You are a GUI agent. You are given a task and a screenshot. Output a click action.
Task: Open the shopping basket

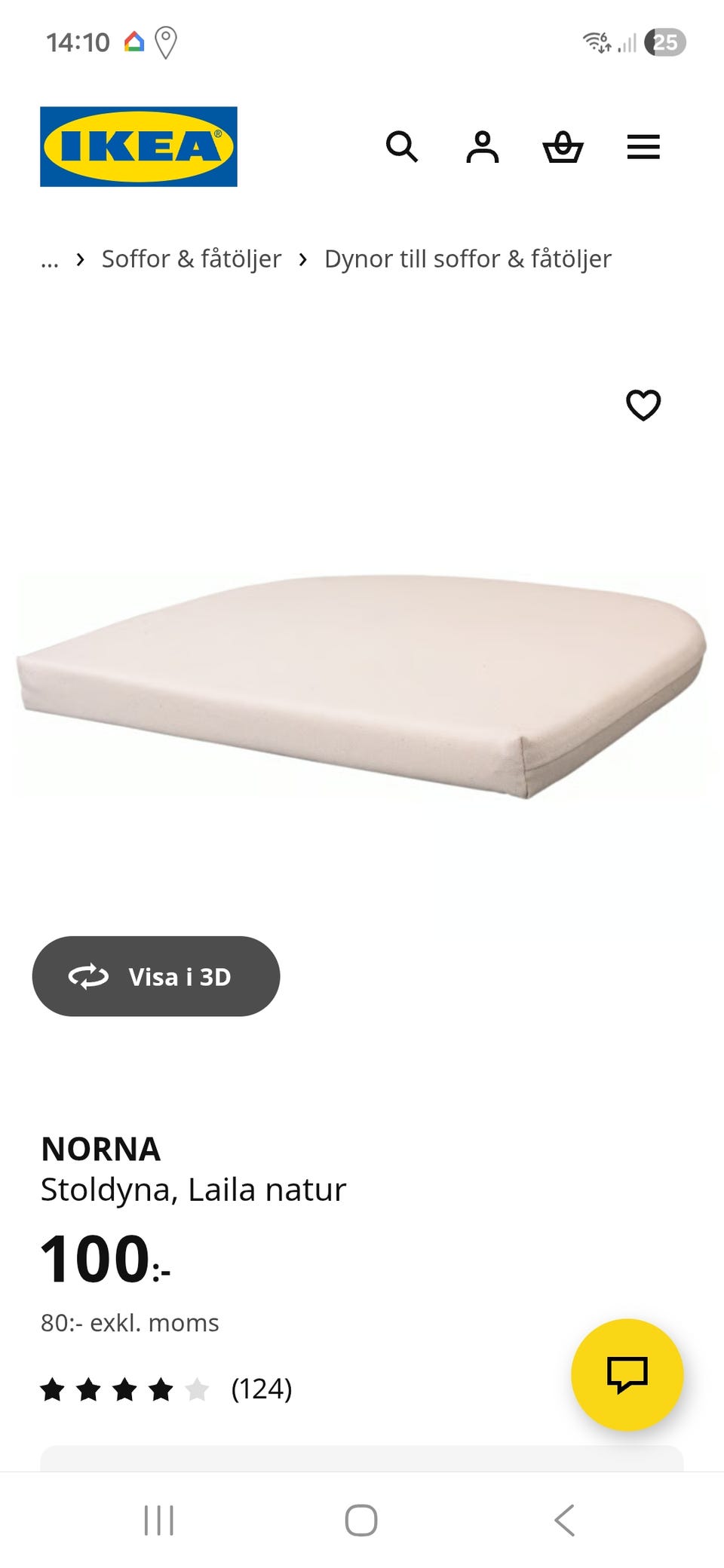click(x=563, y=146)
